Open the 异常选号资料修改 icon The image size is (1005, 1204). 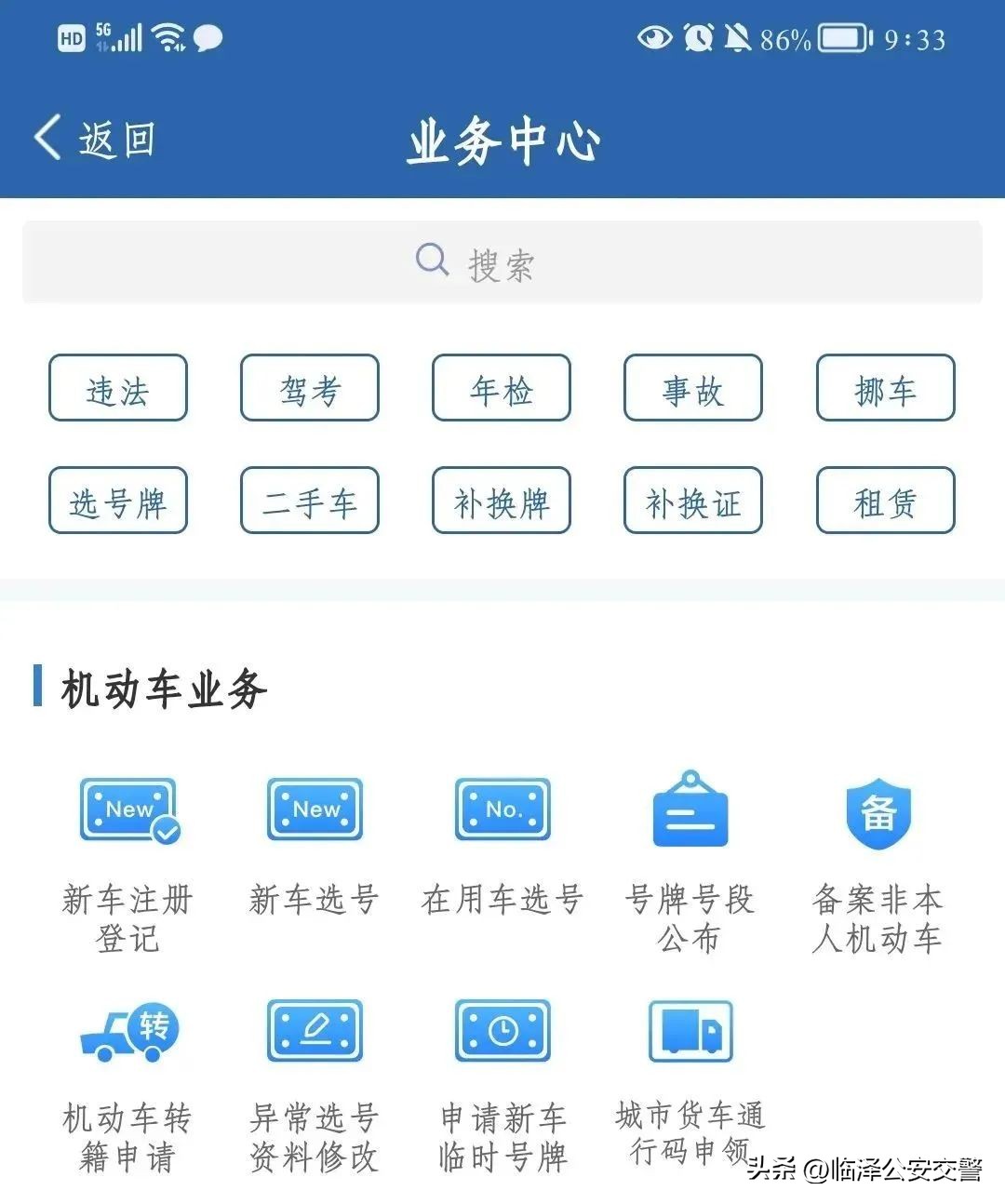tap(314, 1031)
